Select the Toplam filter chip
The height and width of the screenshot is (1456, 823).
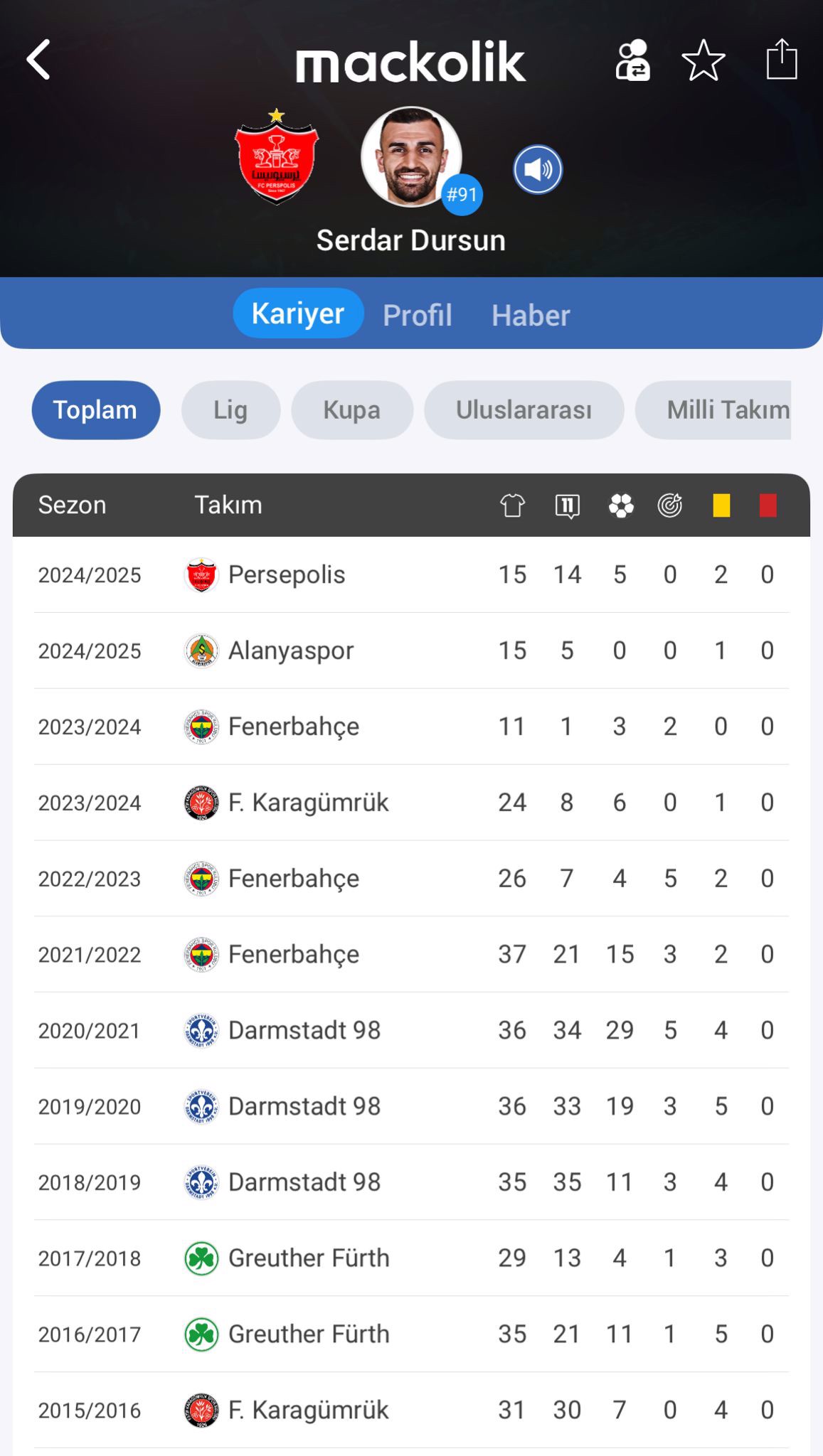point(96,410)
